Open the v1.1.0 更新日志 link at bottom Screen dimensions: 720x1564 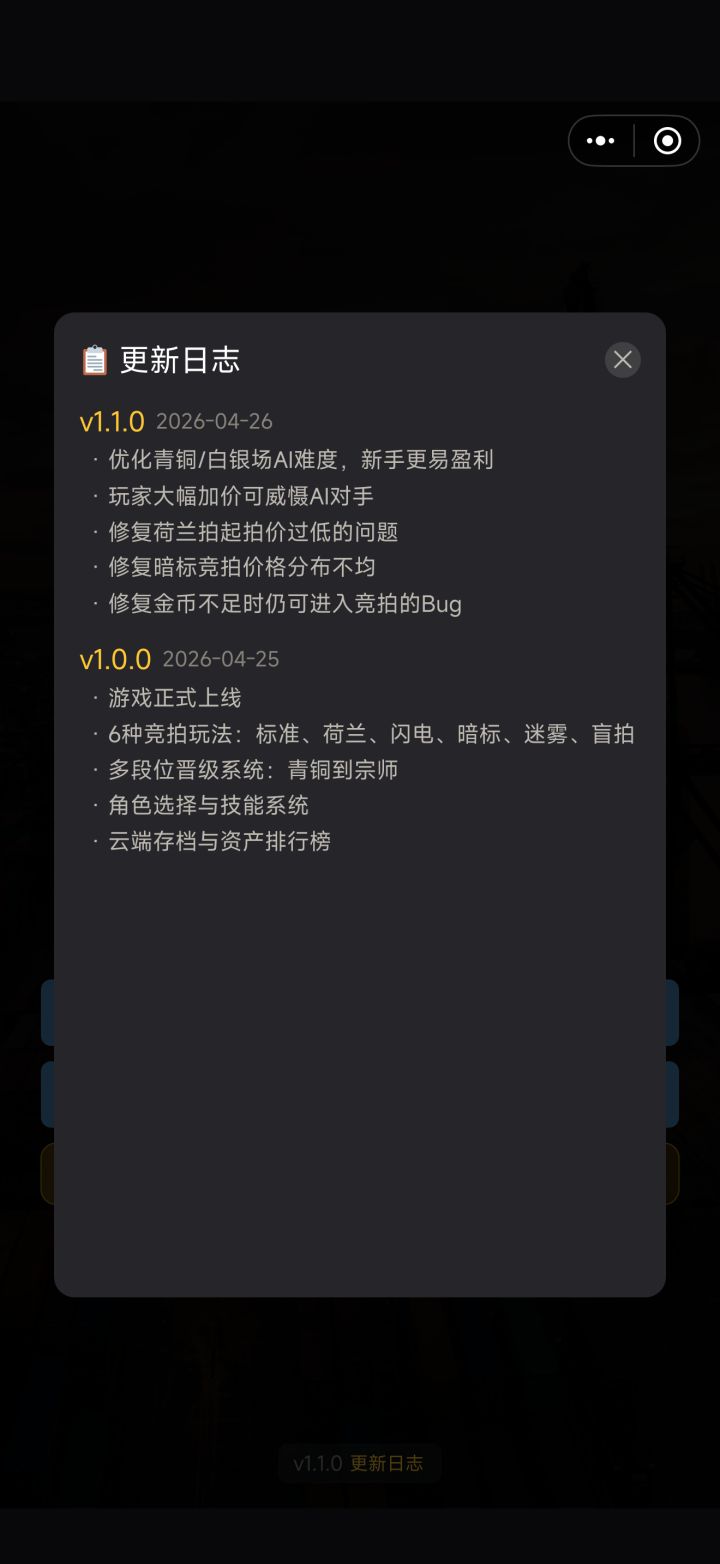[x=360, y=1462]
